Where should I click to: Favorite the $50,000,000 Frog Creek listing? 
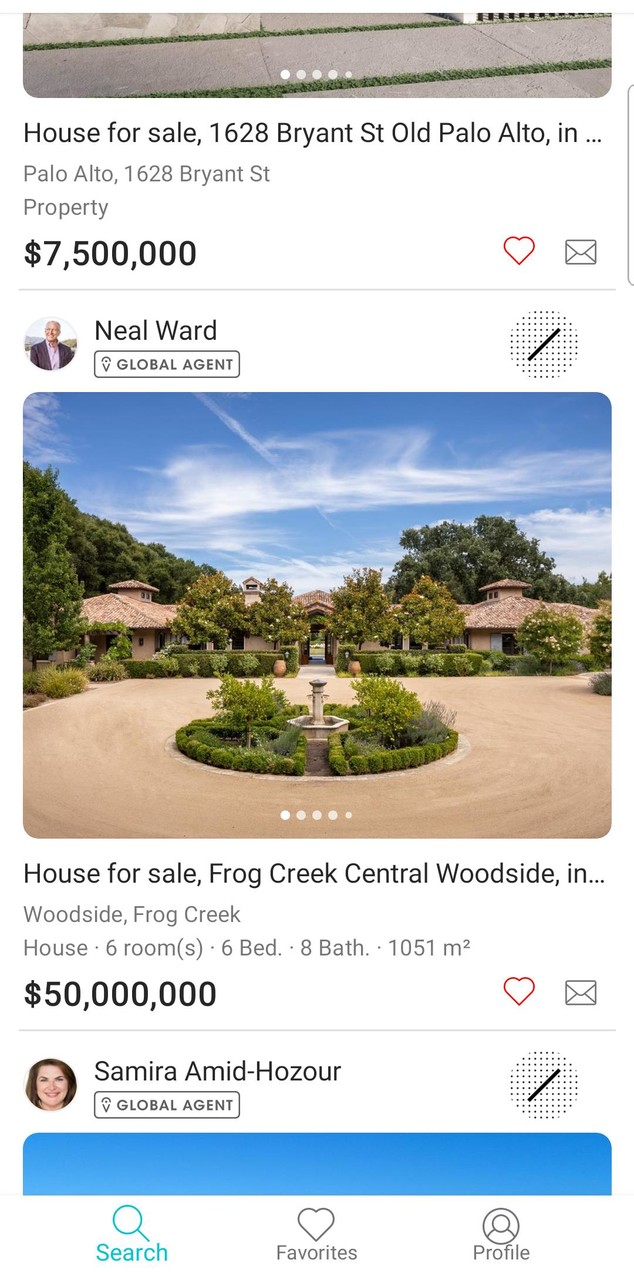point(519,991)
